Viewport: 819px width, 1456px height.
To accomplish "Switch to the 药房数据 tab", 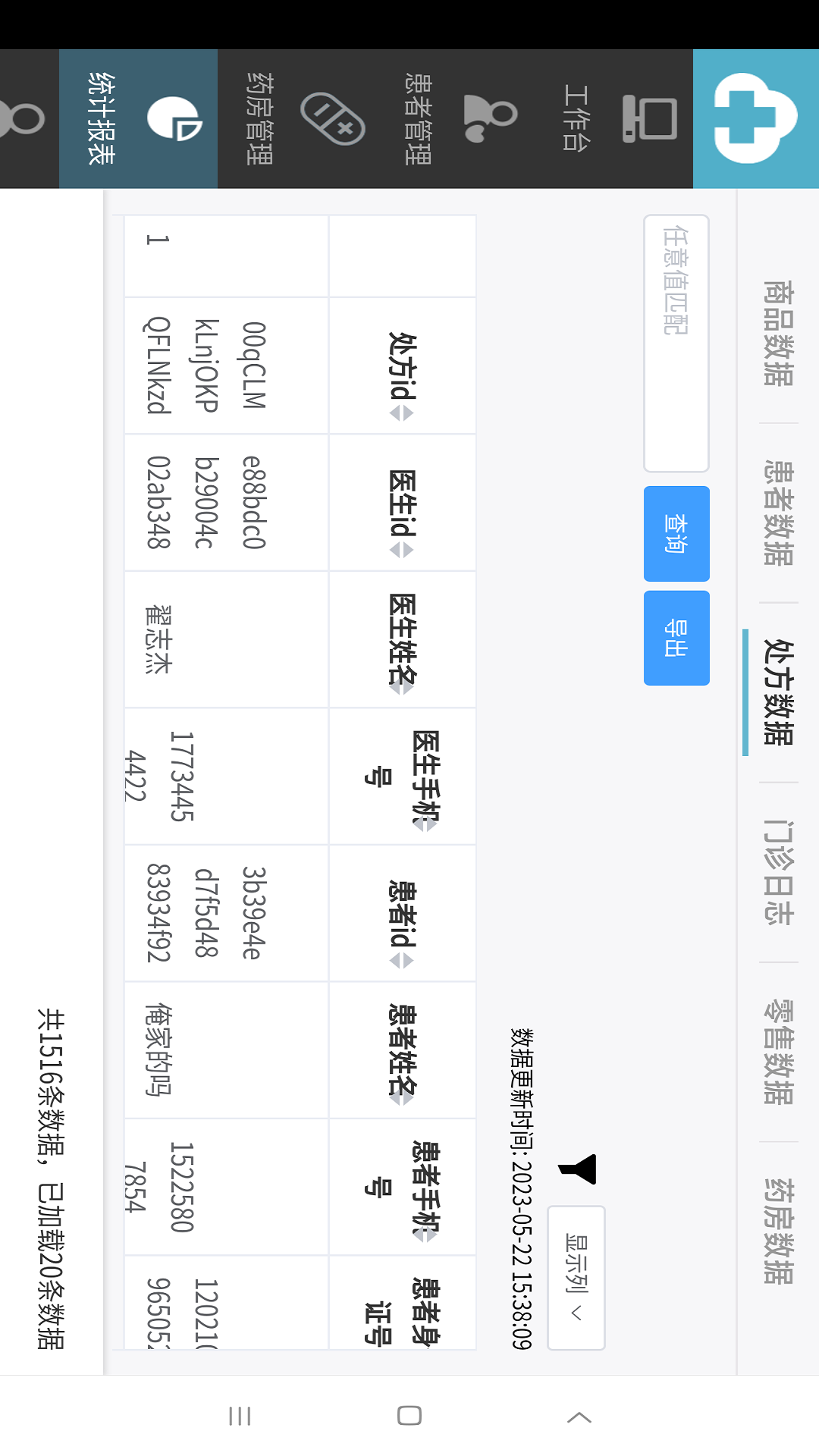I will [x=778, y=1231].
